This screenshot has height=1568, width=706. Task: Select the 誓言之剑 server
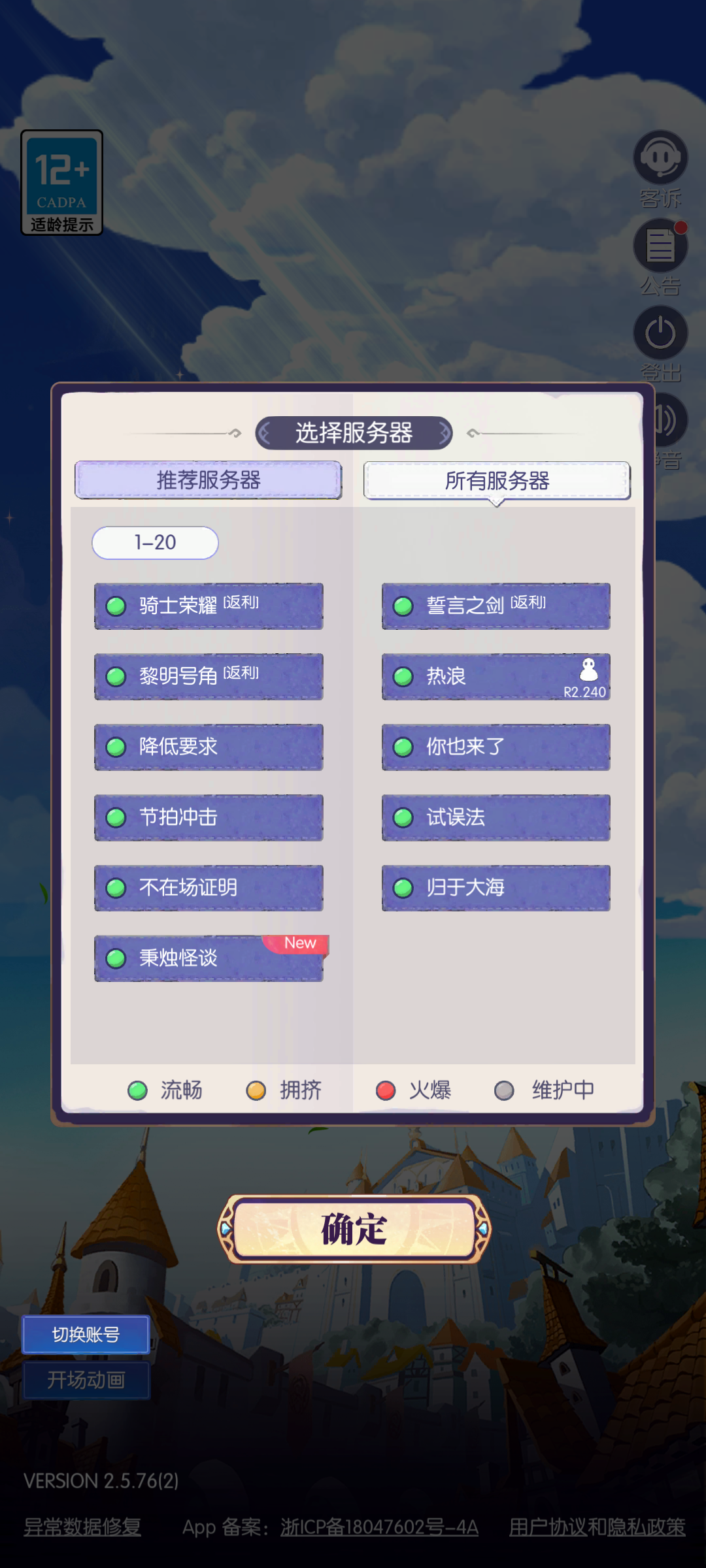(495, 606)
